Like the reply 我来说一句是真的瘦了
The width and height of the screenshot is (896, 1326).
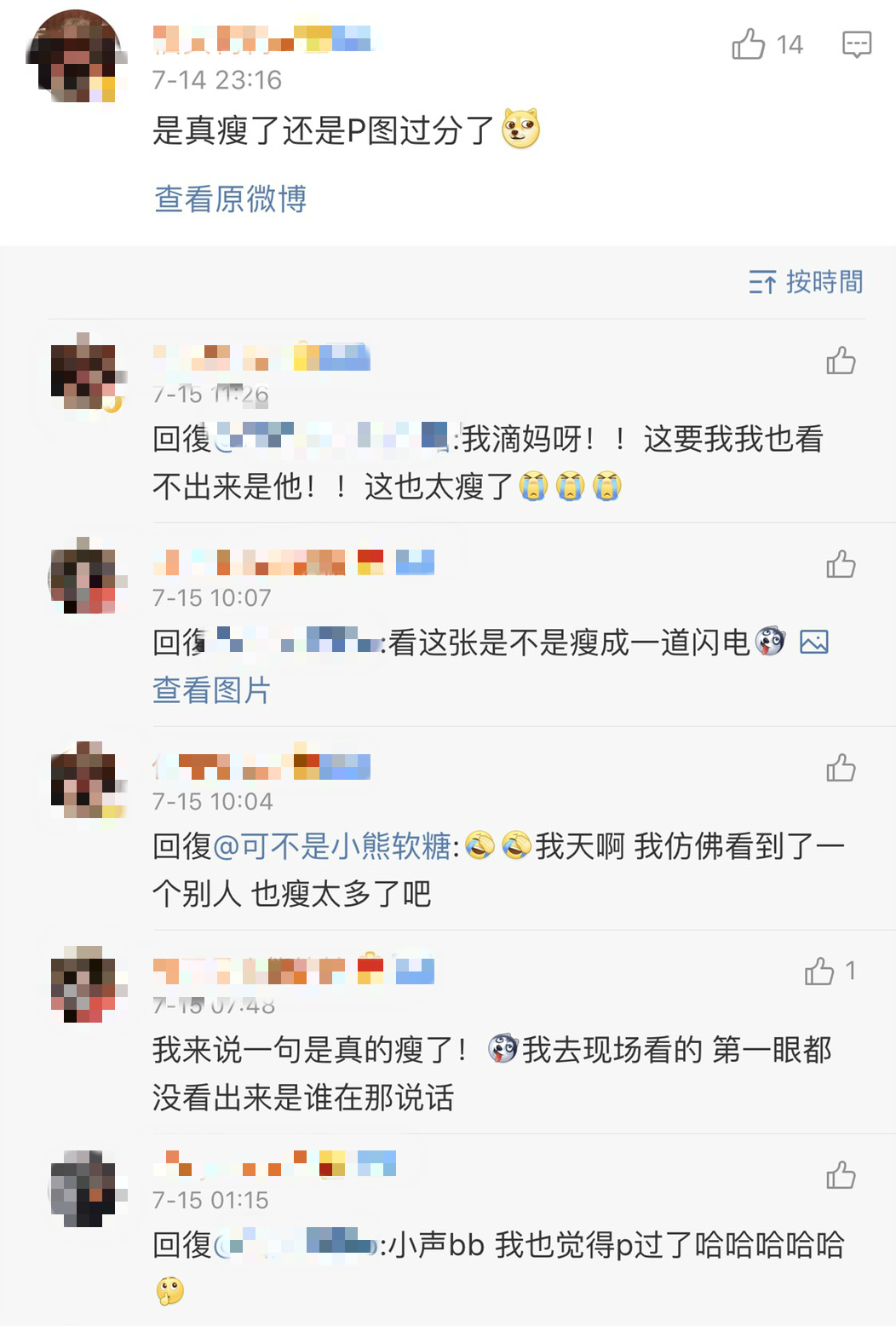click(821, 971)
